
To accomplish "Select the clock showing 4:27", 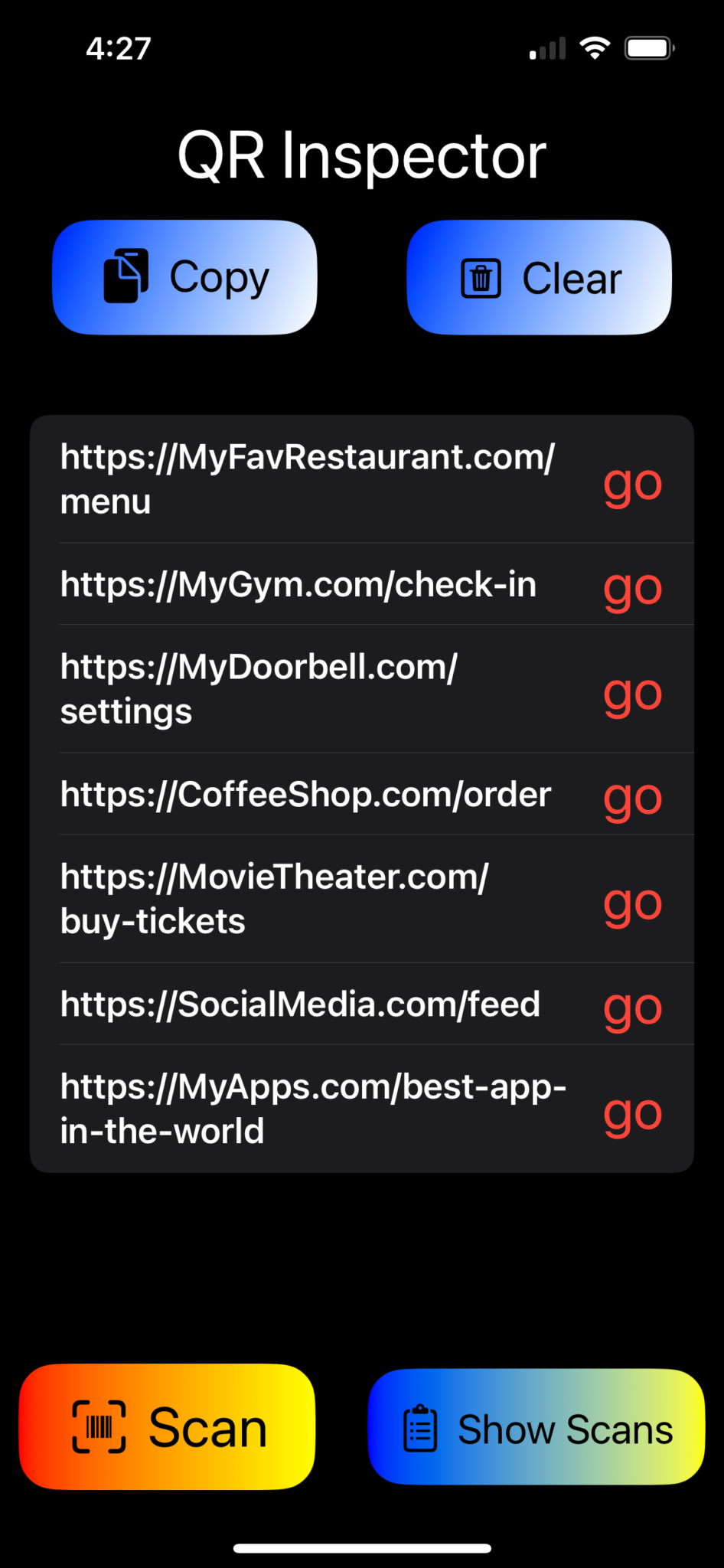I will click(119, 47).
